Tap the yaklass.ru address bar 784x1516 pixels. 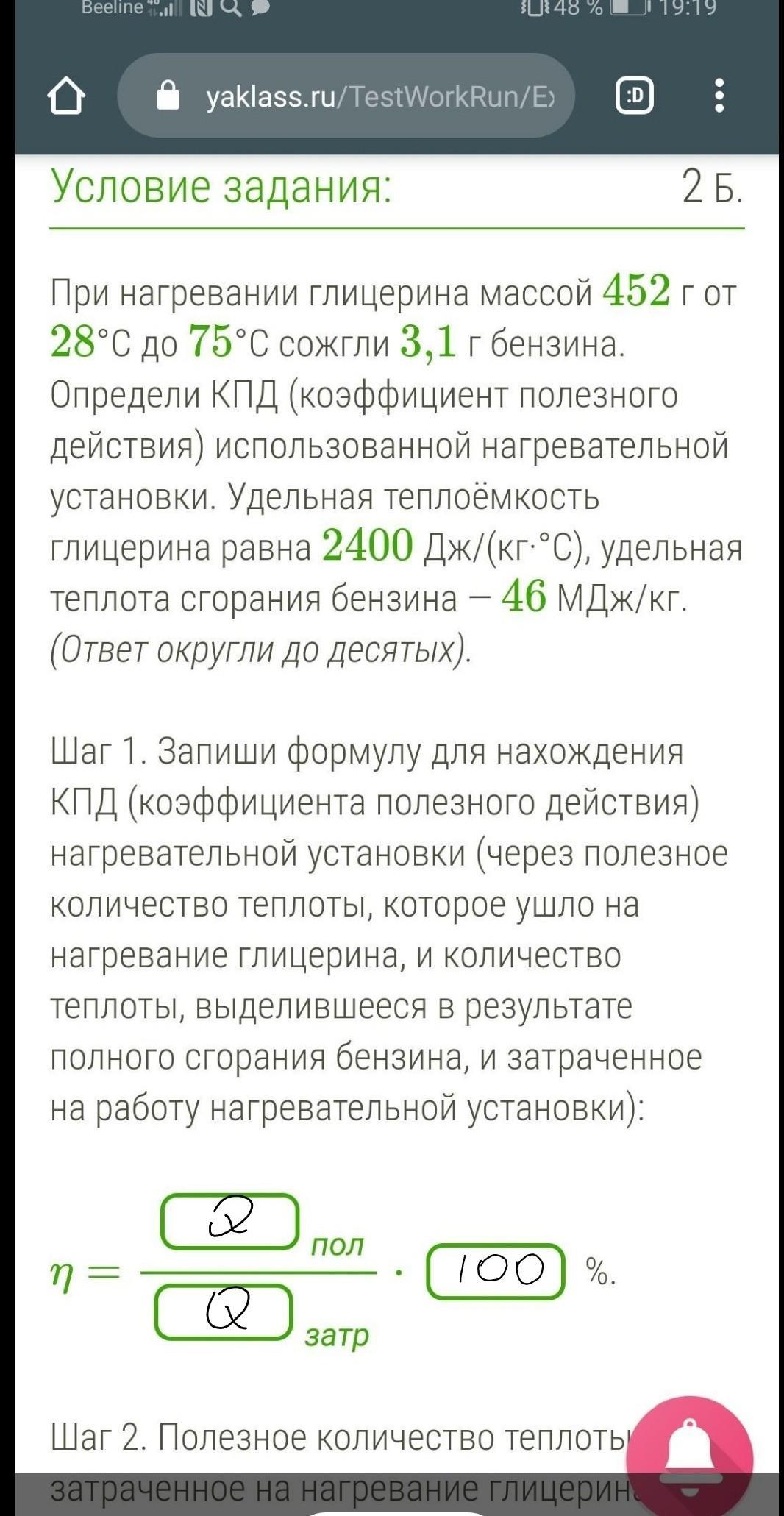pyautogui.click(x=346, y=96)
